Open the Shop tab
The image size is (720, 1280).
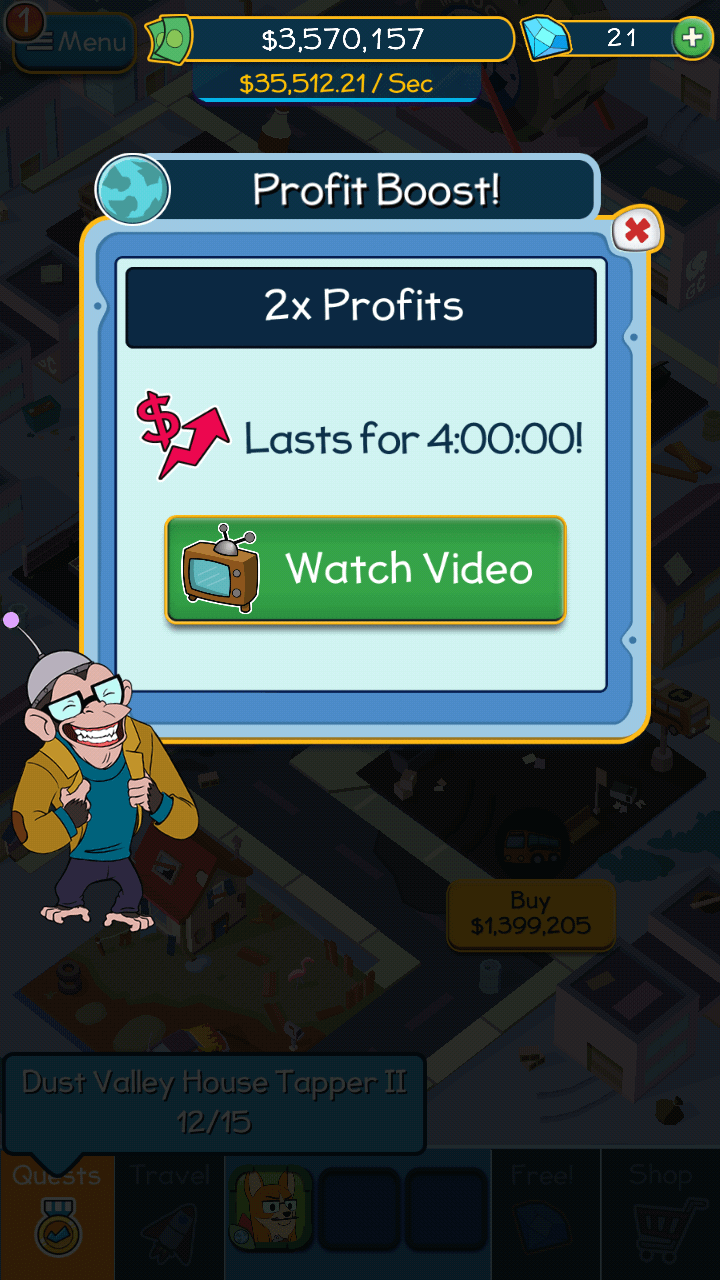pyautogui.click(x=660, y=1212)
